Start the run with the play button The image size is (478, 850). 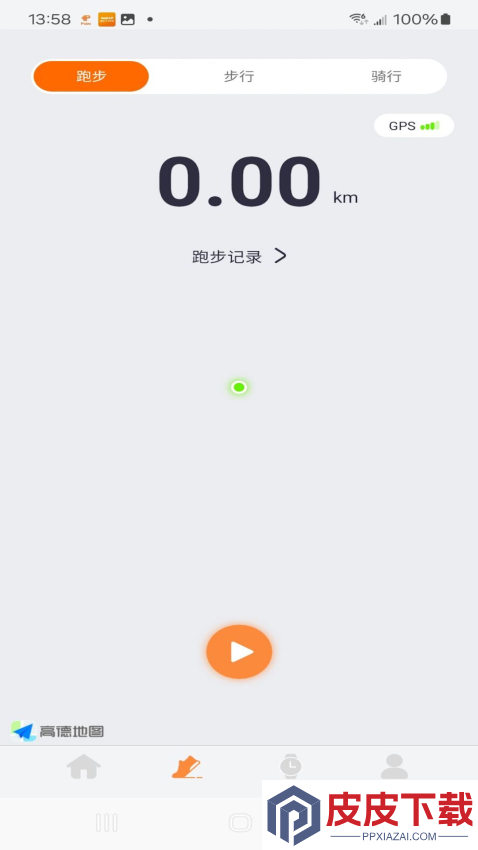pyautogui.click(x=239, y=652)
